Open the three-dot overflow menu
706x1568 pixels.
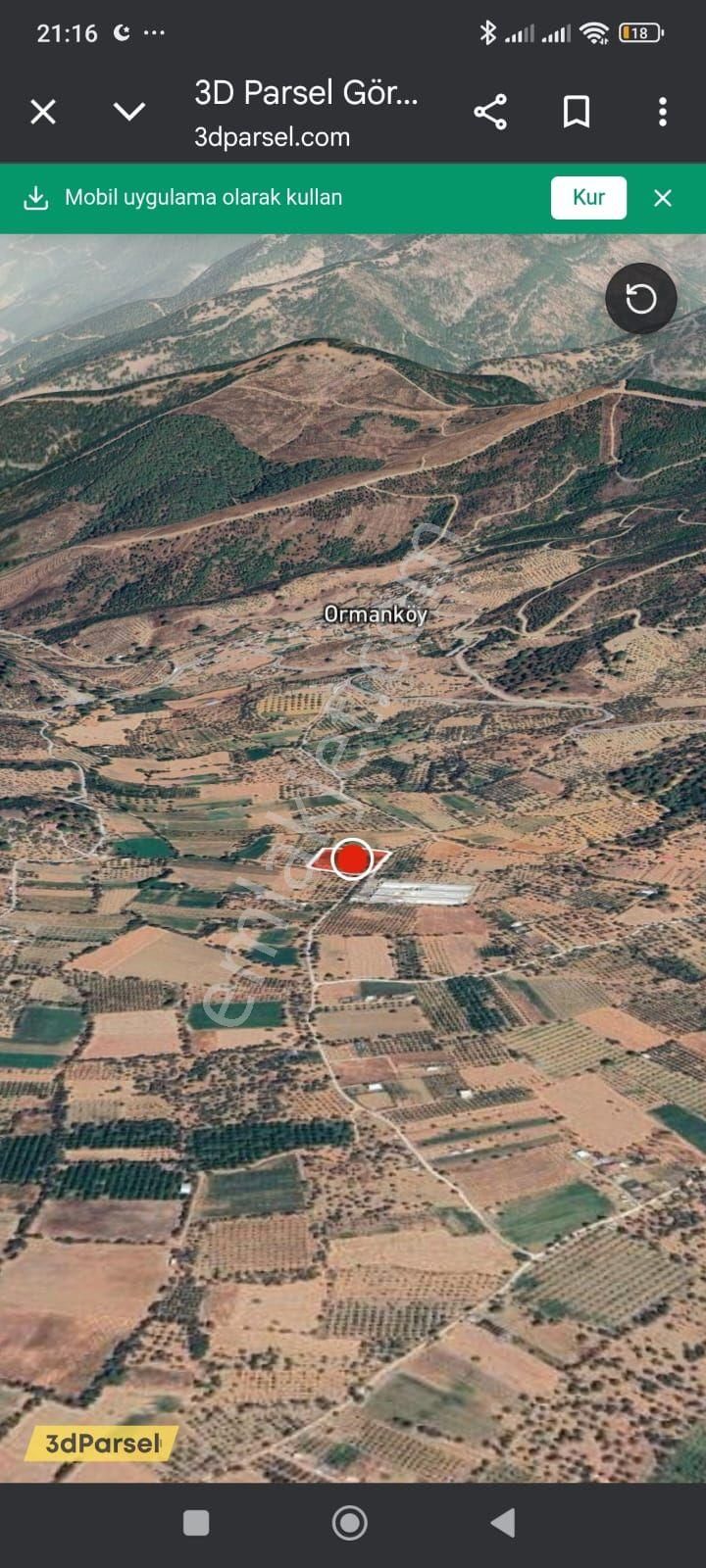663,112
